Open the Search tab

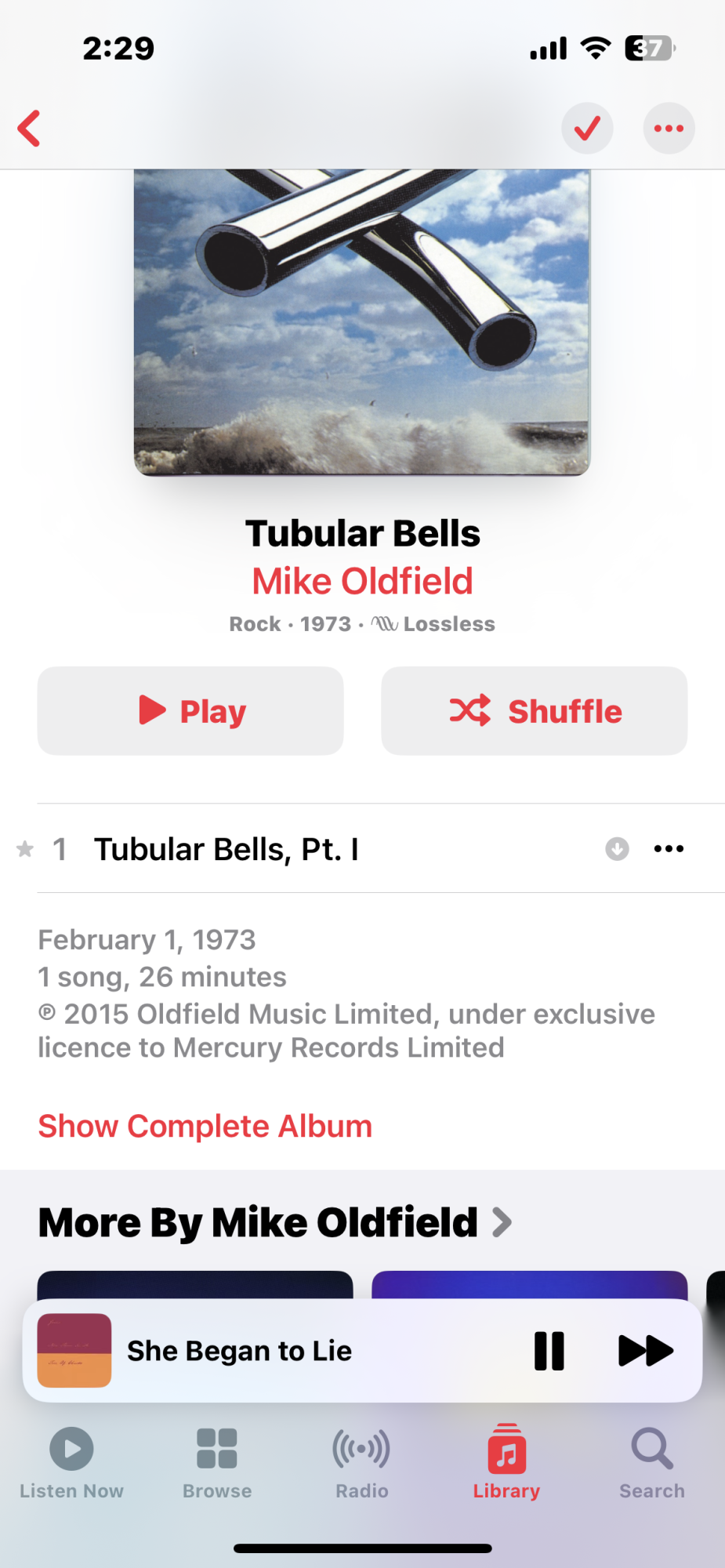coord(652,1462)
